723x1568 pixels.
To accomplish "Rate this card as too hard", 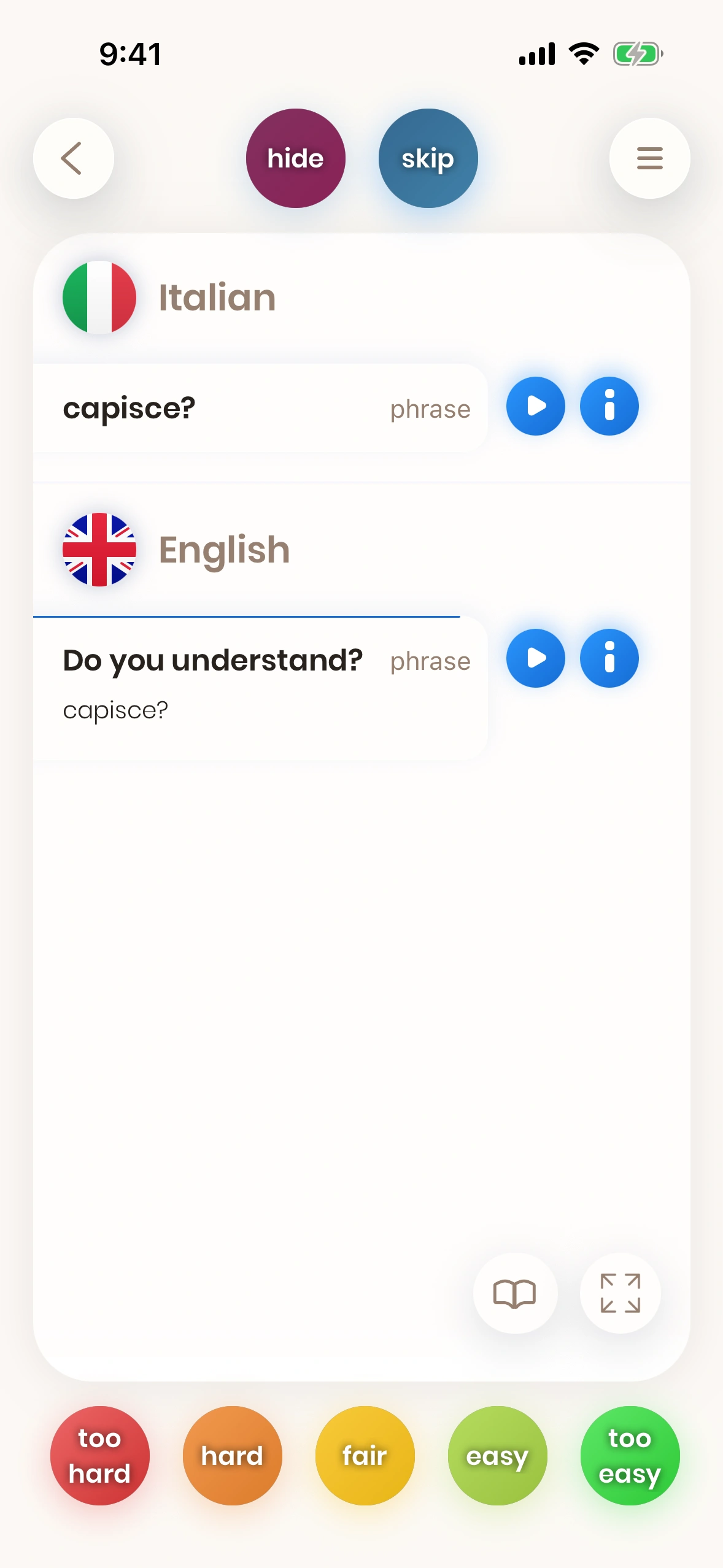I will [99, 1455].
